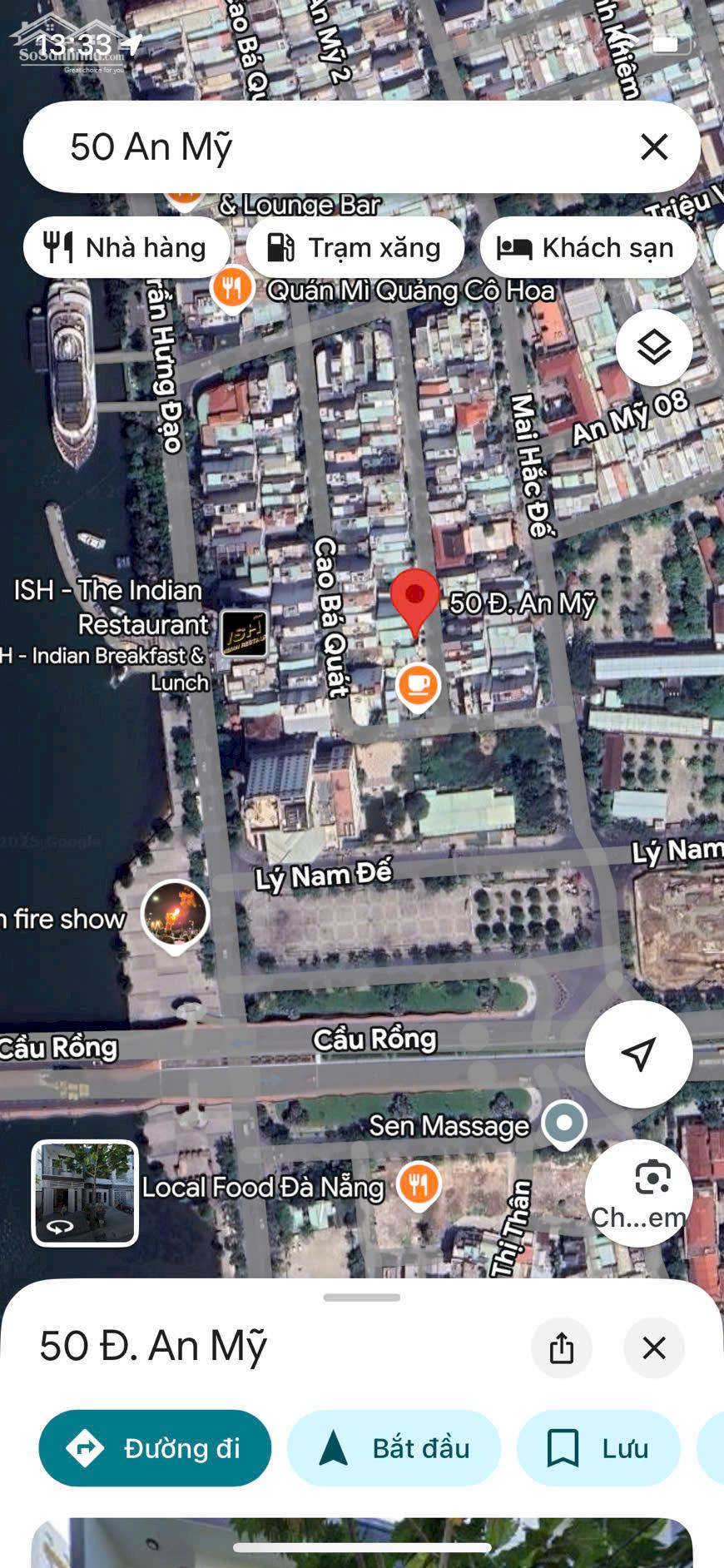Select the Sen Massage map pin
The image size is (724, 1568).
pos(564,1124)
